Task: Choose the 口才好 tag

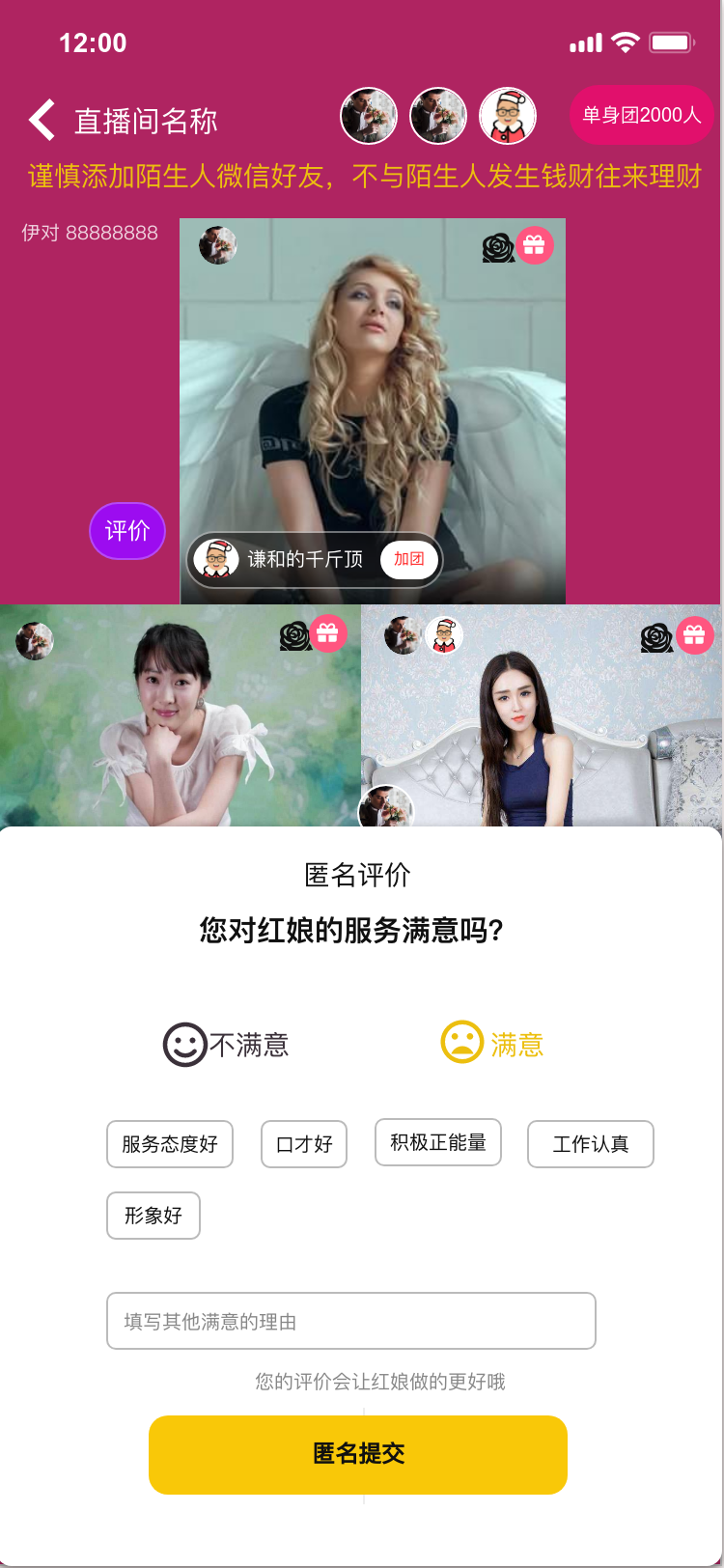Action: 304,1144
